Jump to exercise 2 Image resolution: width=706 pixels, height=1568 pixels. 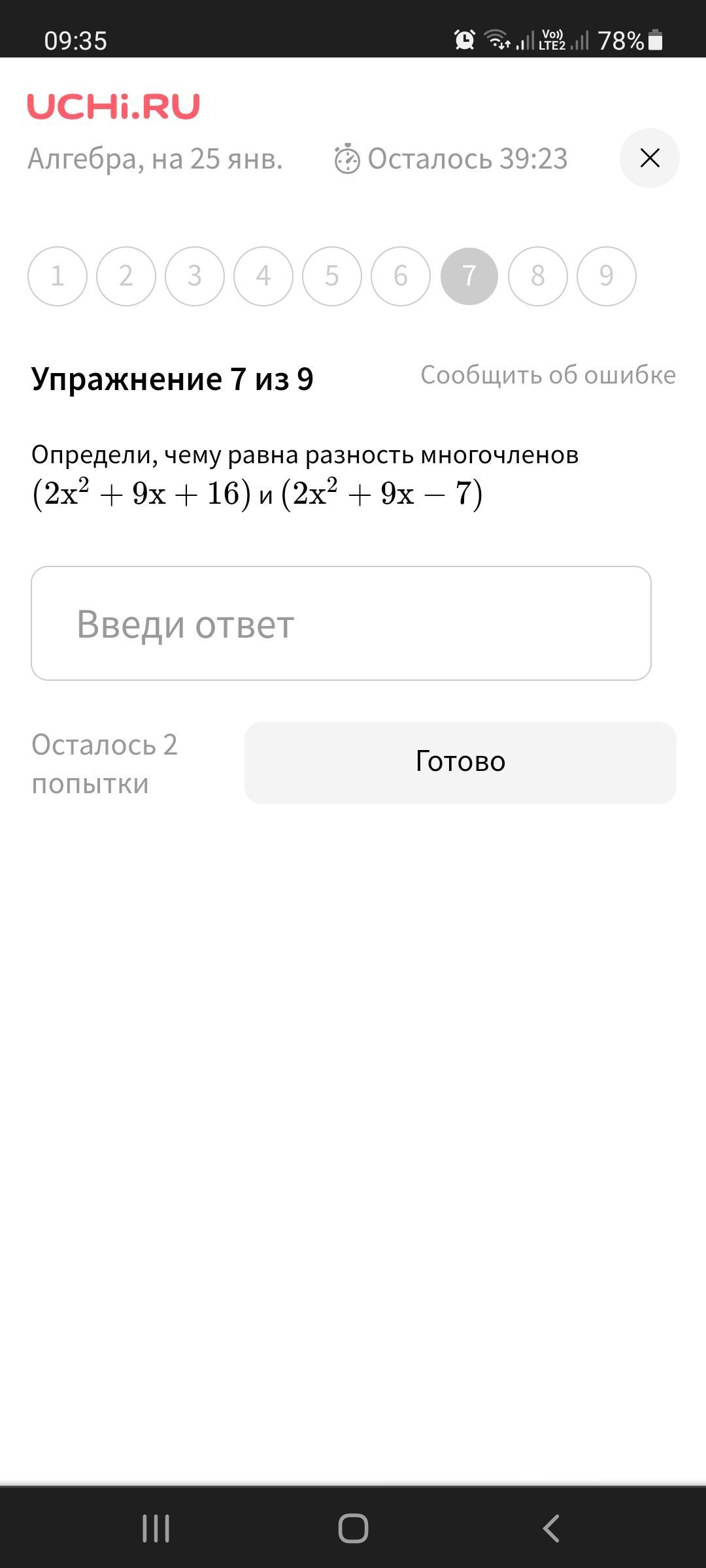coord(126,276)
